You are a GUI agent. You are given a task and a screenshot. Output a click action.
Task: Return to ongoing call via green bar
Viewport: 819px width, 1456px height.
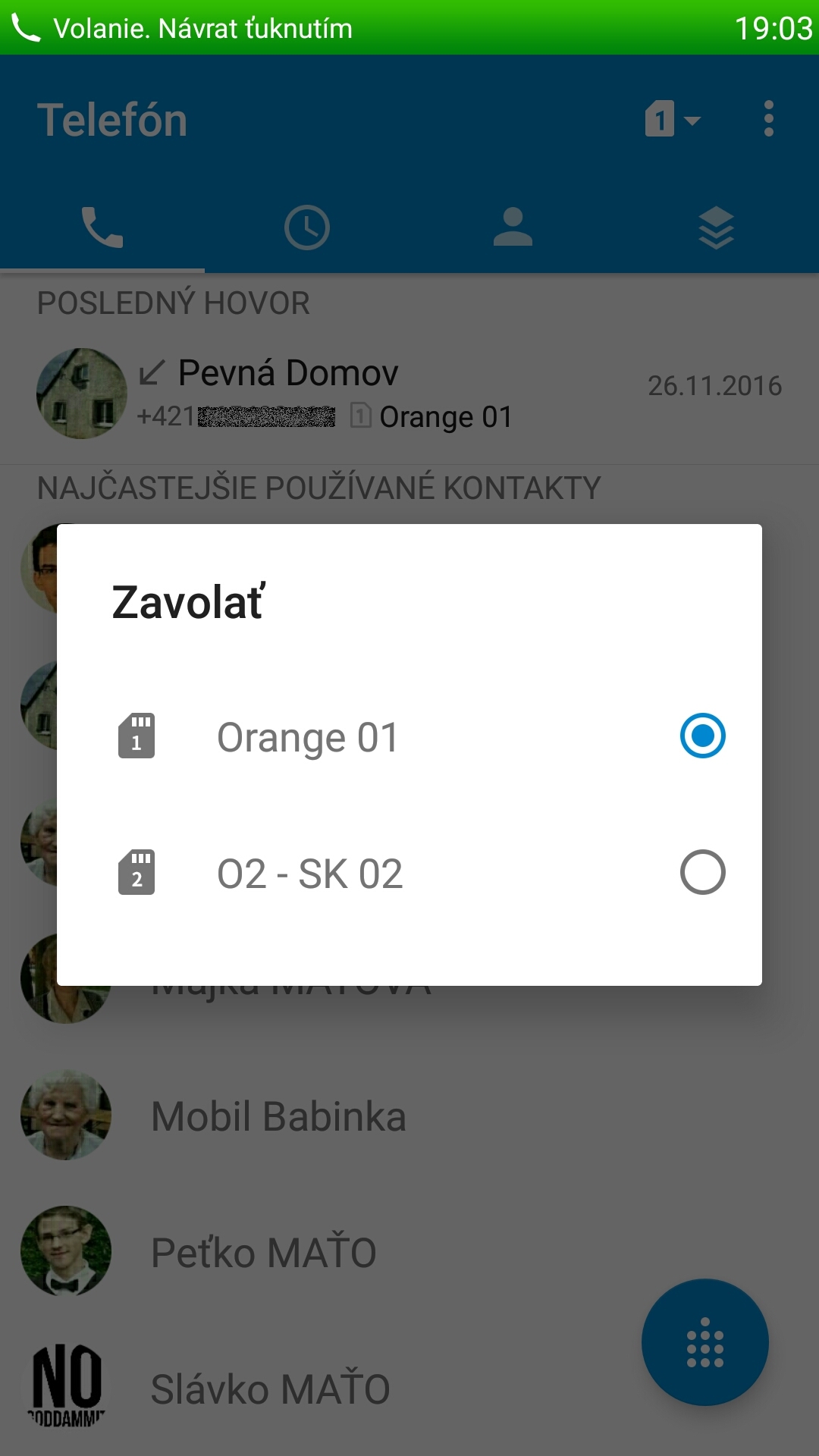[409, 27]
